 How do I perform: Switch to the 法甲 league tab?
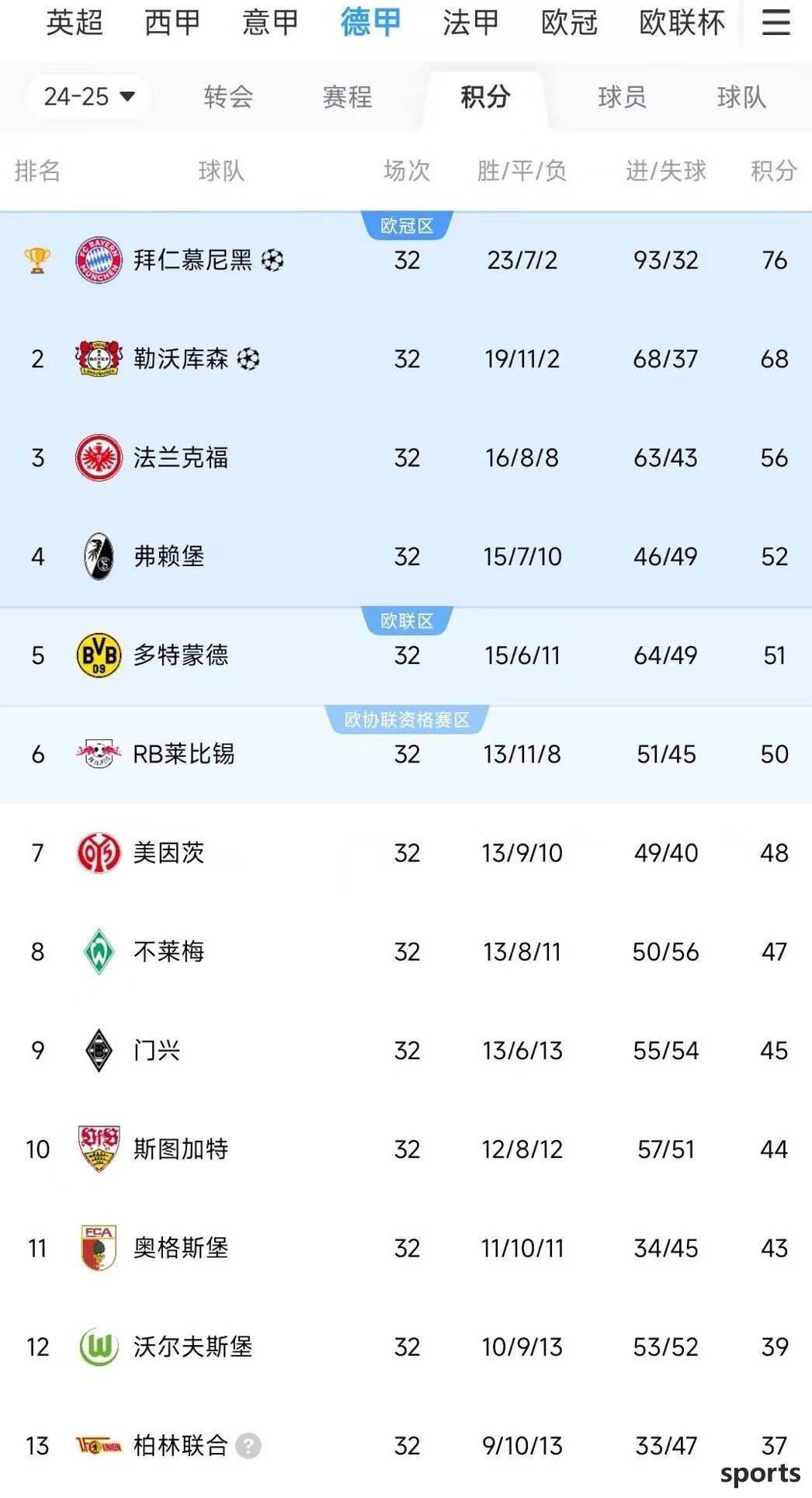pyautogui.click(x=470, y=23)
